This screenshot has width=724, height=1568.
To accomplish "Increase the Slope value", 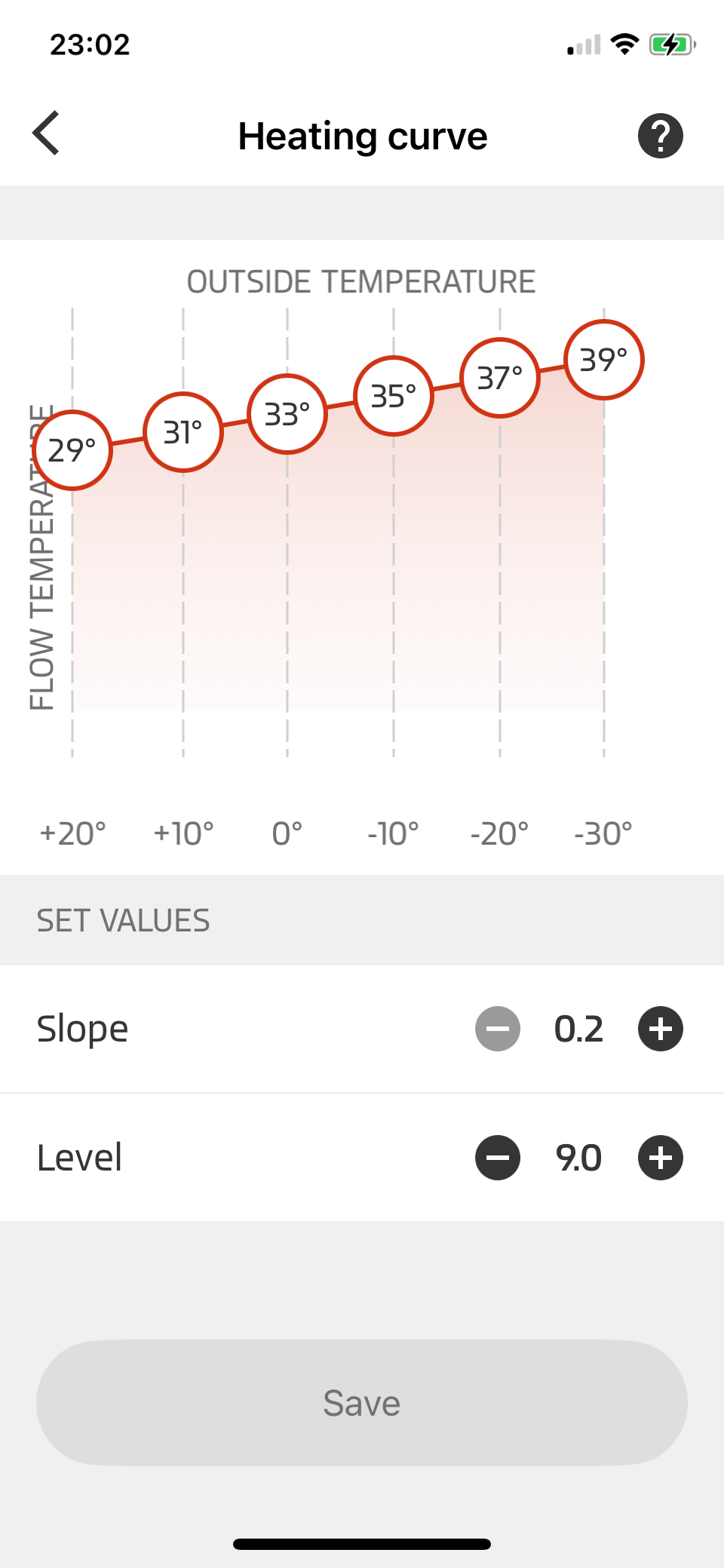I will pyautogui.click(x=660, y=1029).
